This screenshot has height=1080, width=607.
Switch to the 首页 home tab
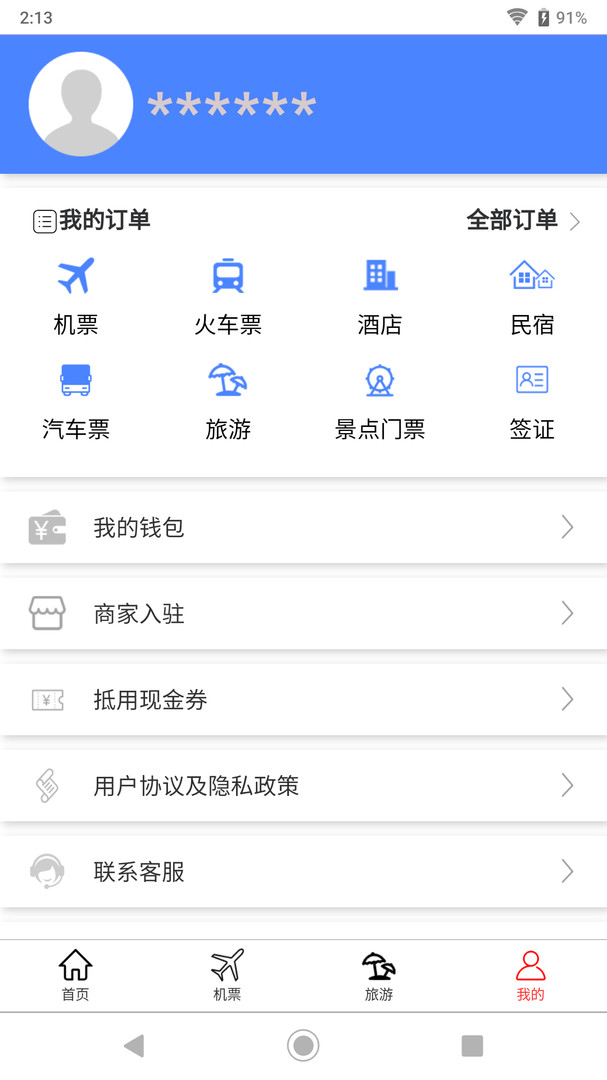pos(76,975)
